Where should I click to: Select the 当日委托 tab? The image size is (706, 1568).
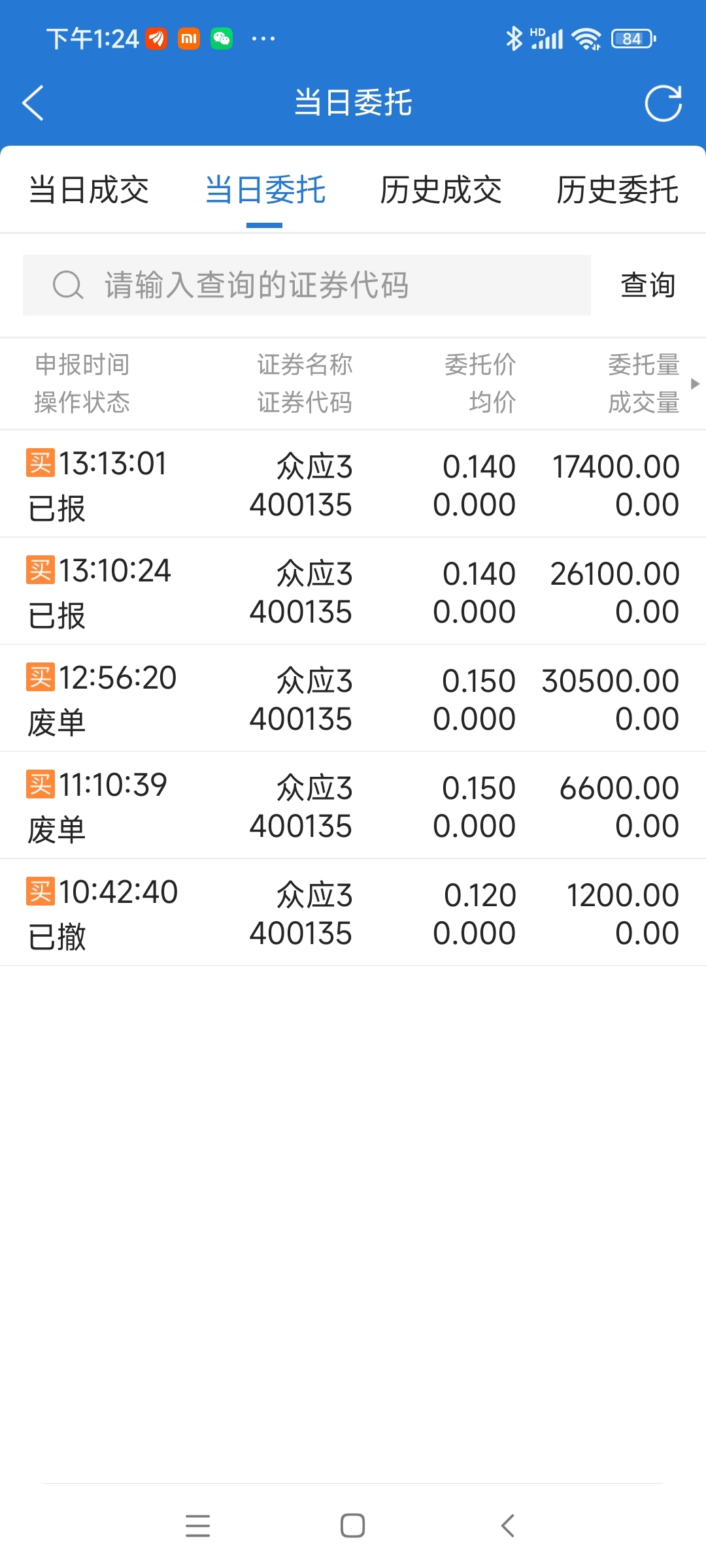point(265,190)
